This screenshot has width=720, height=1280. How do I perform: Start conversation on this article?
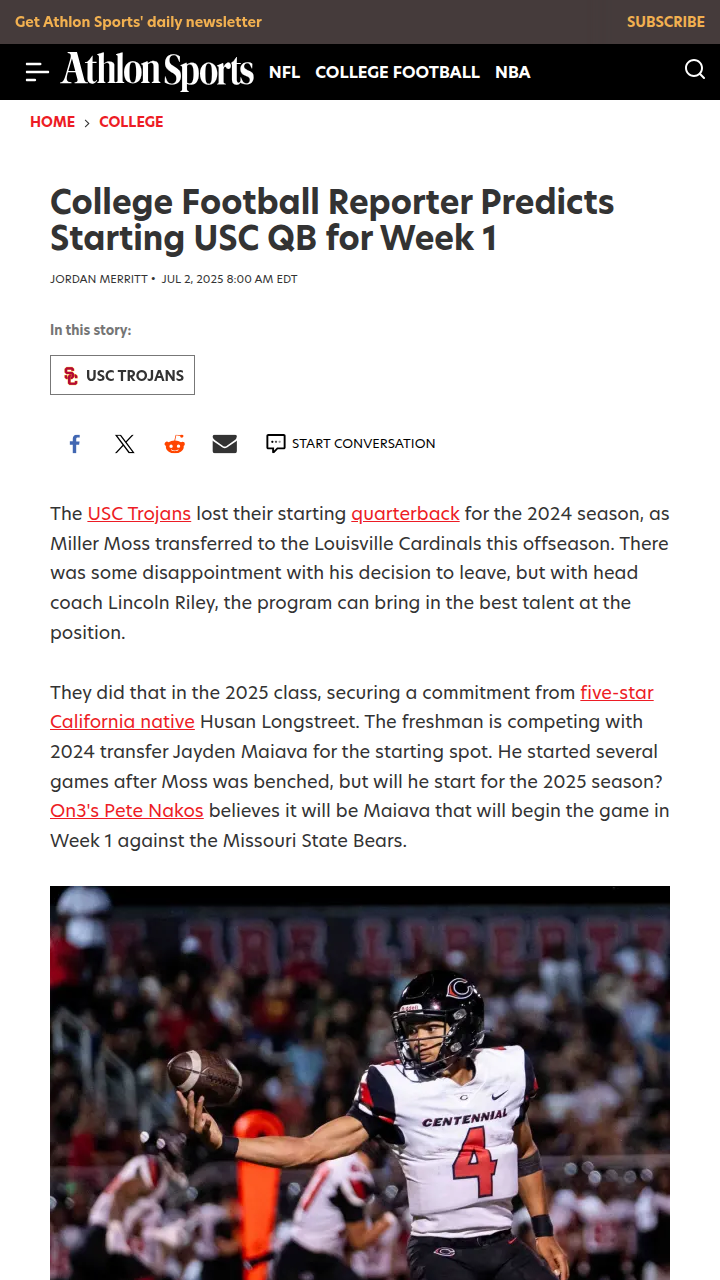coord(351,443)
